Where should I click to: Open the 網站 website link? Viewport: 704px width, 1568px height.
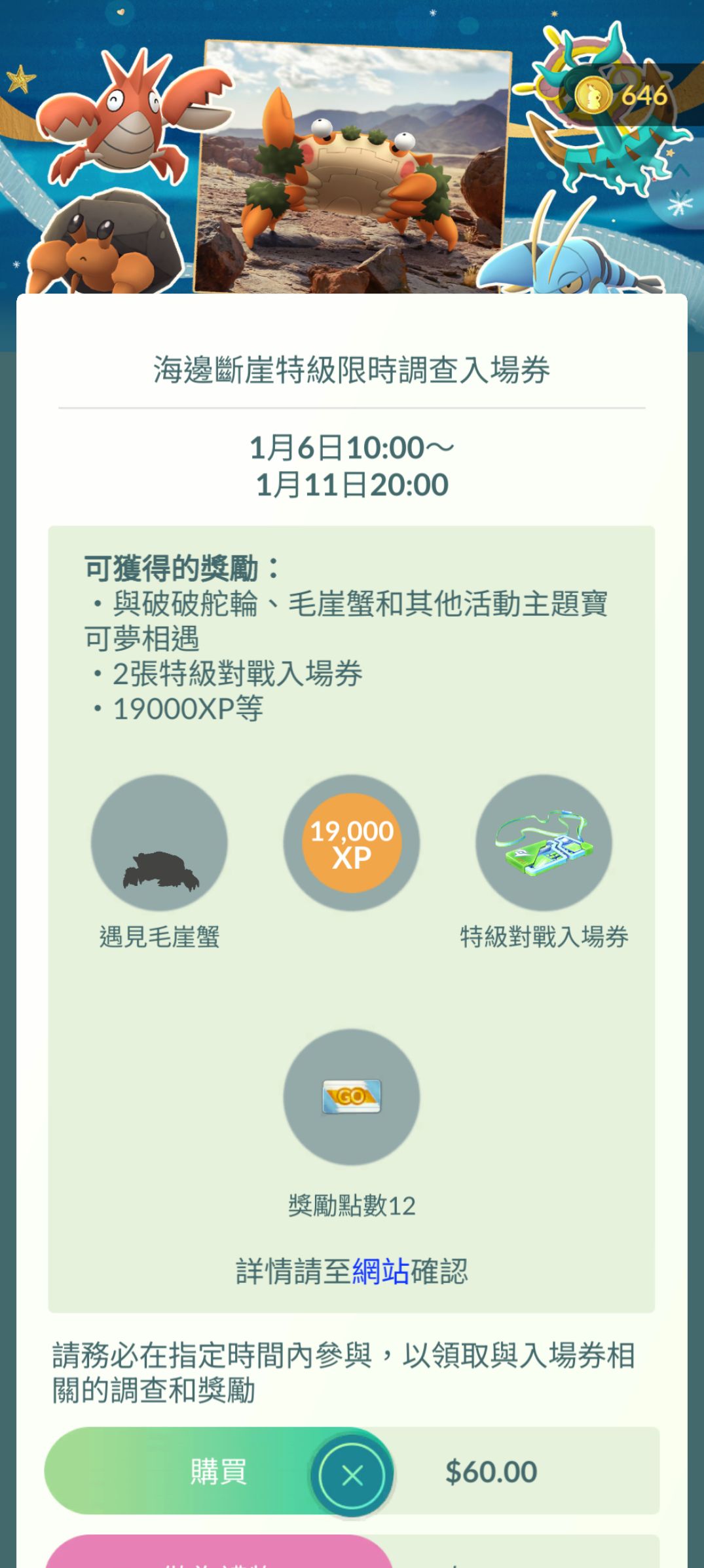click(380, 1272)
